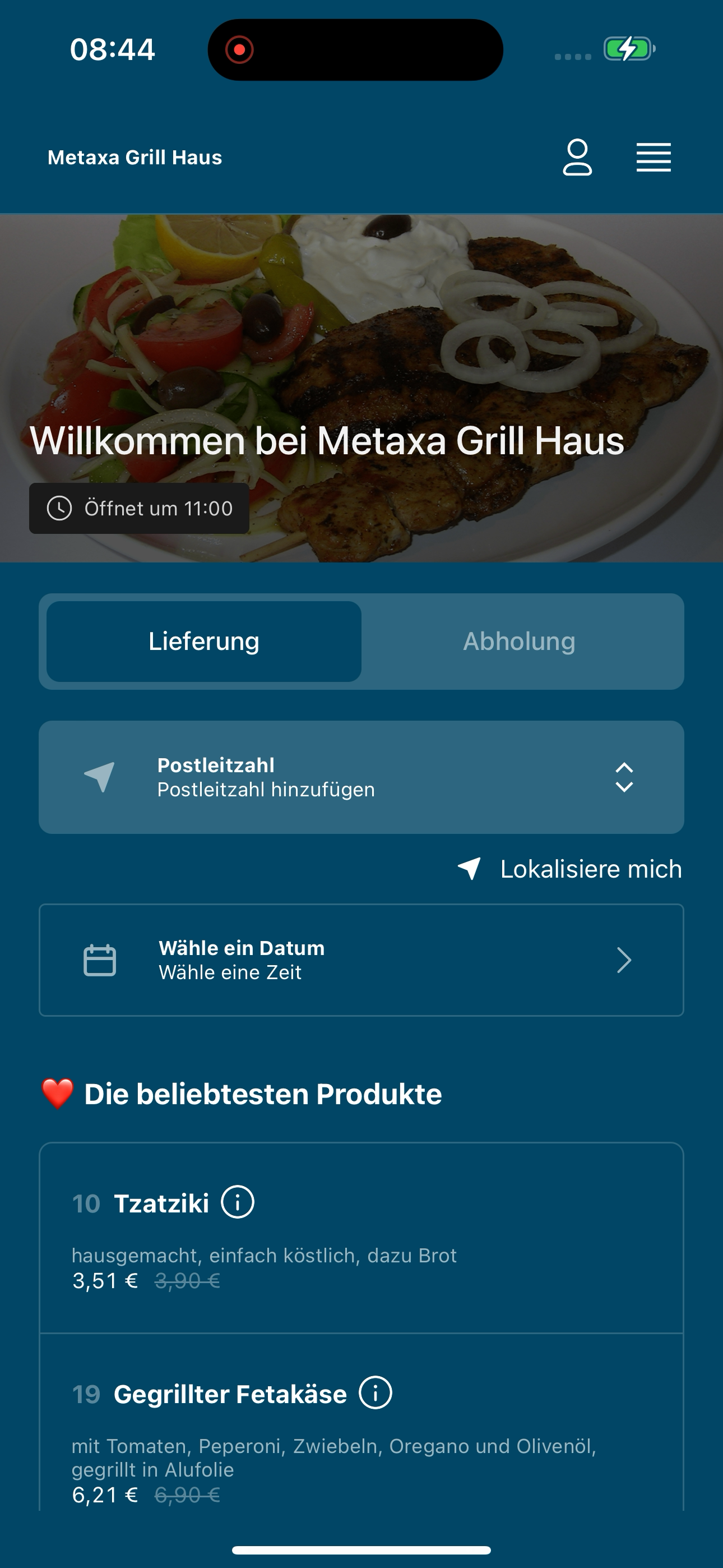Select the Lieferung option
723x1568 pixels.
coord(204,641)
